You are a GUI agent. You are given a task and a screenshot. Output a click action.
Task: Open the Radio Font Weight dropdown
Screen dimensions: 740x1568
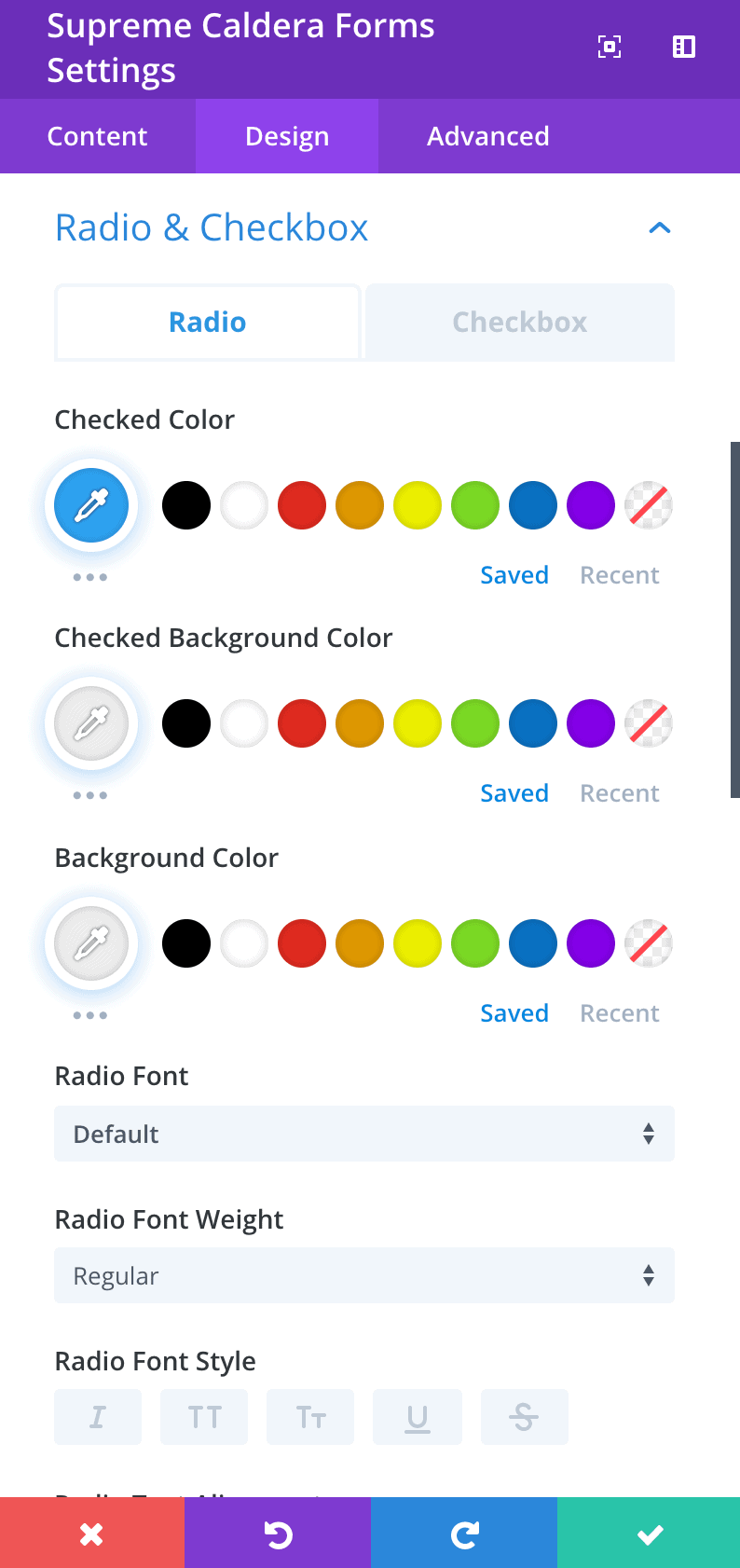364,1275
